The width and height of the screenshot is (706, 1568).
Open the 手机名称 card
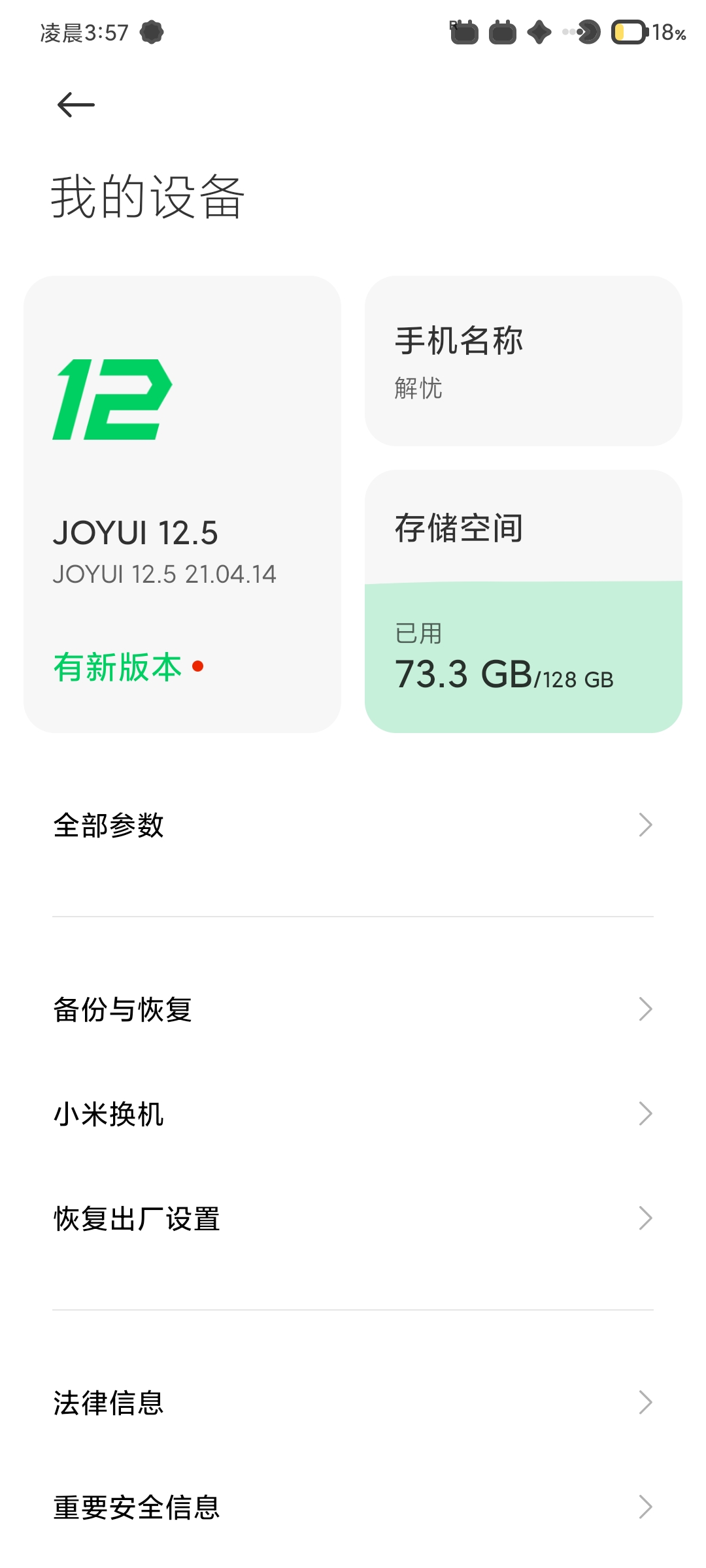point(524,361)
